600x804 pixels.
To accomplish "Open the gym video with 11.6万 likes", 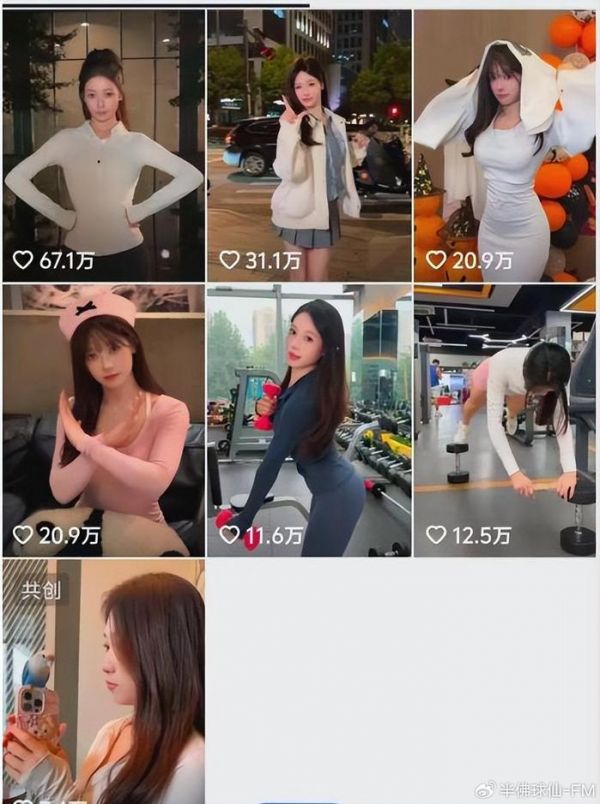I will [x=308, y=420].
